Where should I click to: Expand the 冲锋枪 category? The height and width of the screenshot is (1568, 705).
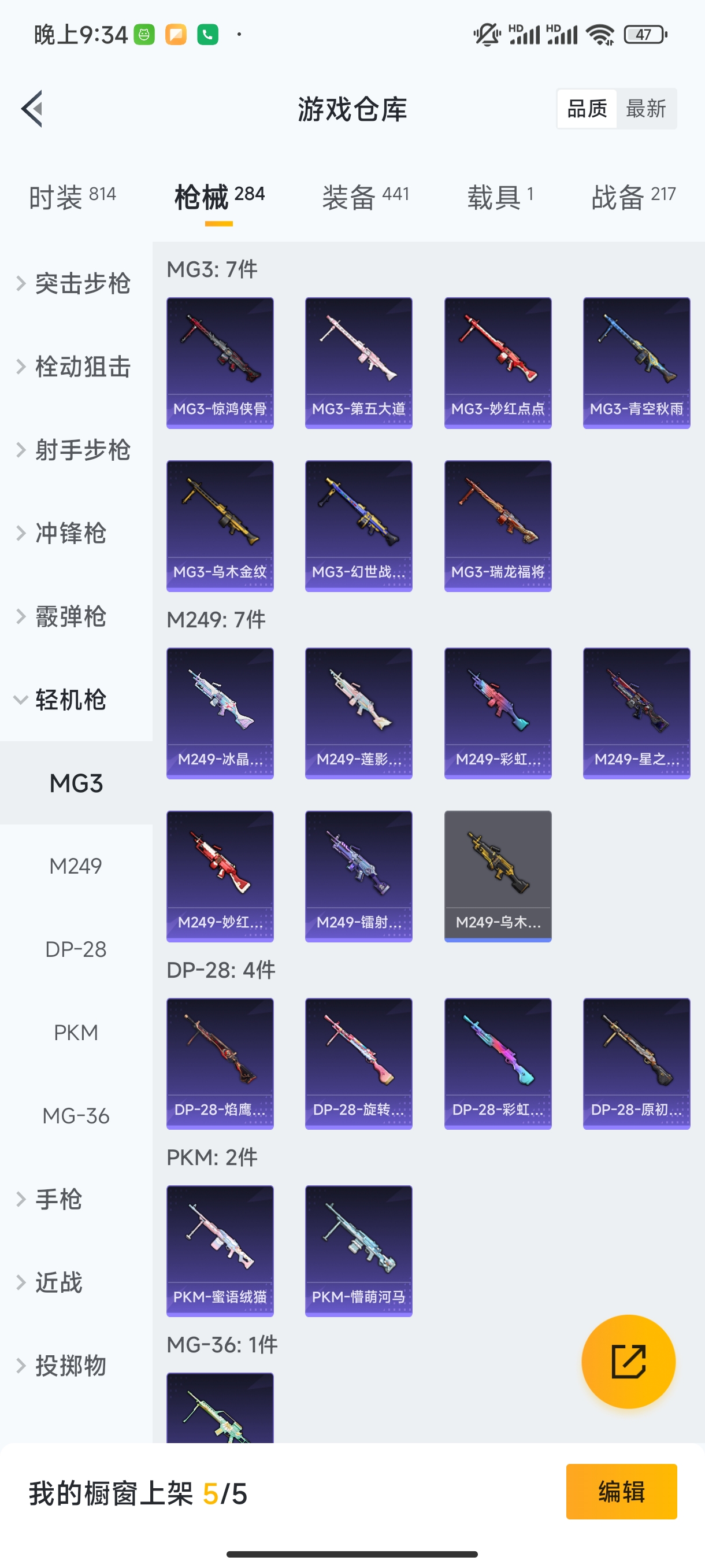pyautogui.click(x=70, y=533)
